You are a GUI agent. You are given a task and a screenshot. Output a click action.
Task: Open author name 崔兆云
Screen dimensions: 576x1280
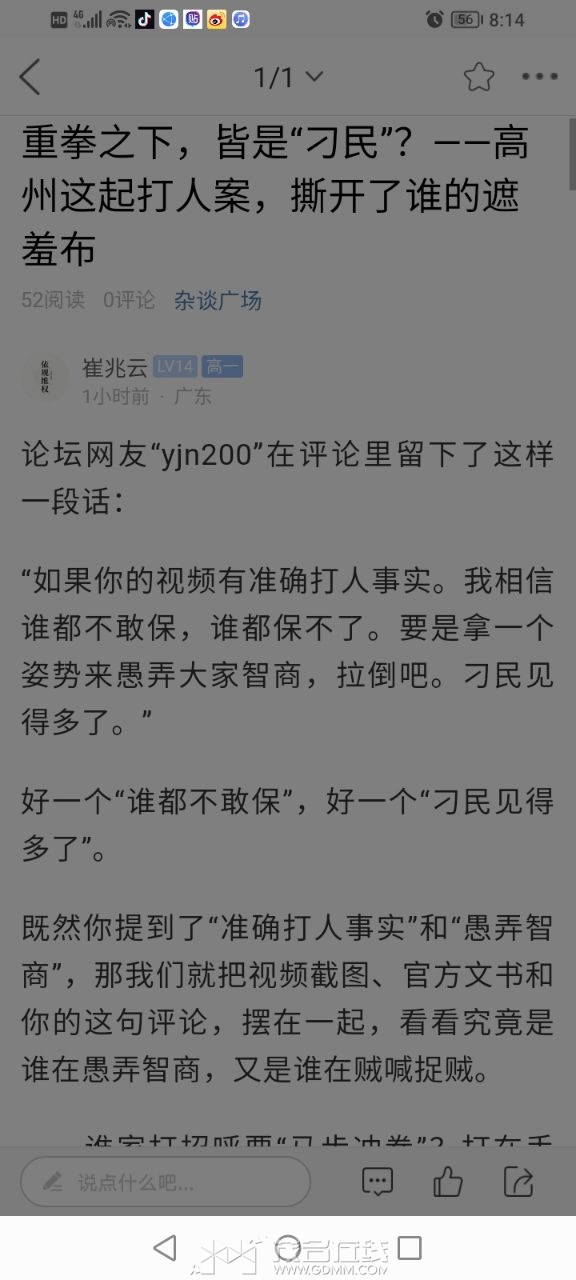tap(114, 367)
